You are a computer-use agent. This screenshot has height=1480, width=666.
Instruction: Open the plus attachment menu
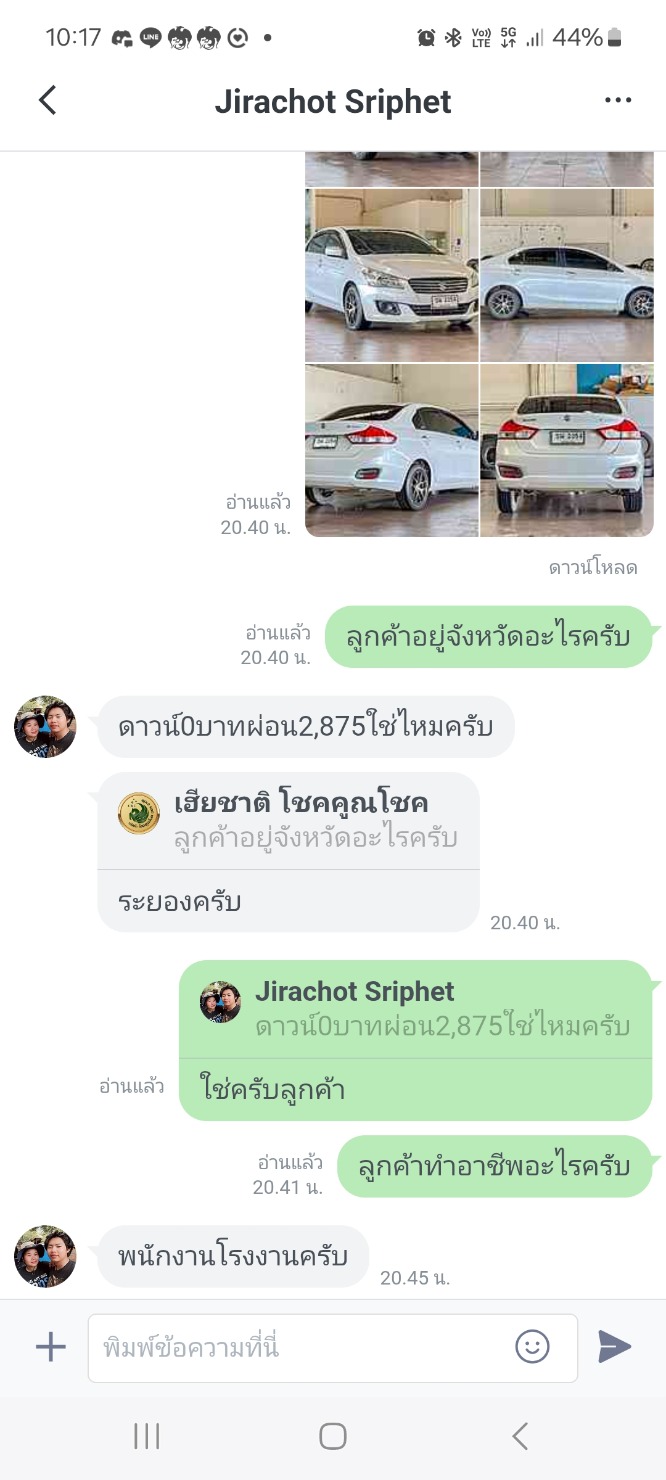coord(50,1347)
